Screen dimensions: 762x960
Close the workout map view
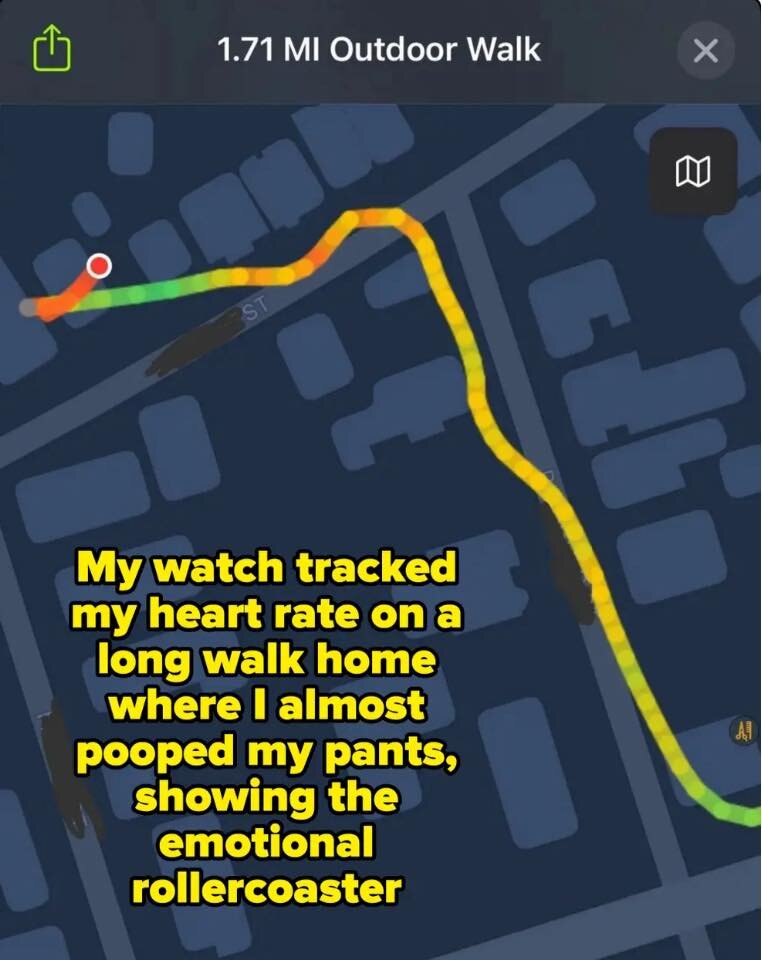coord(705,51)
